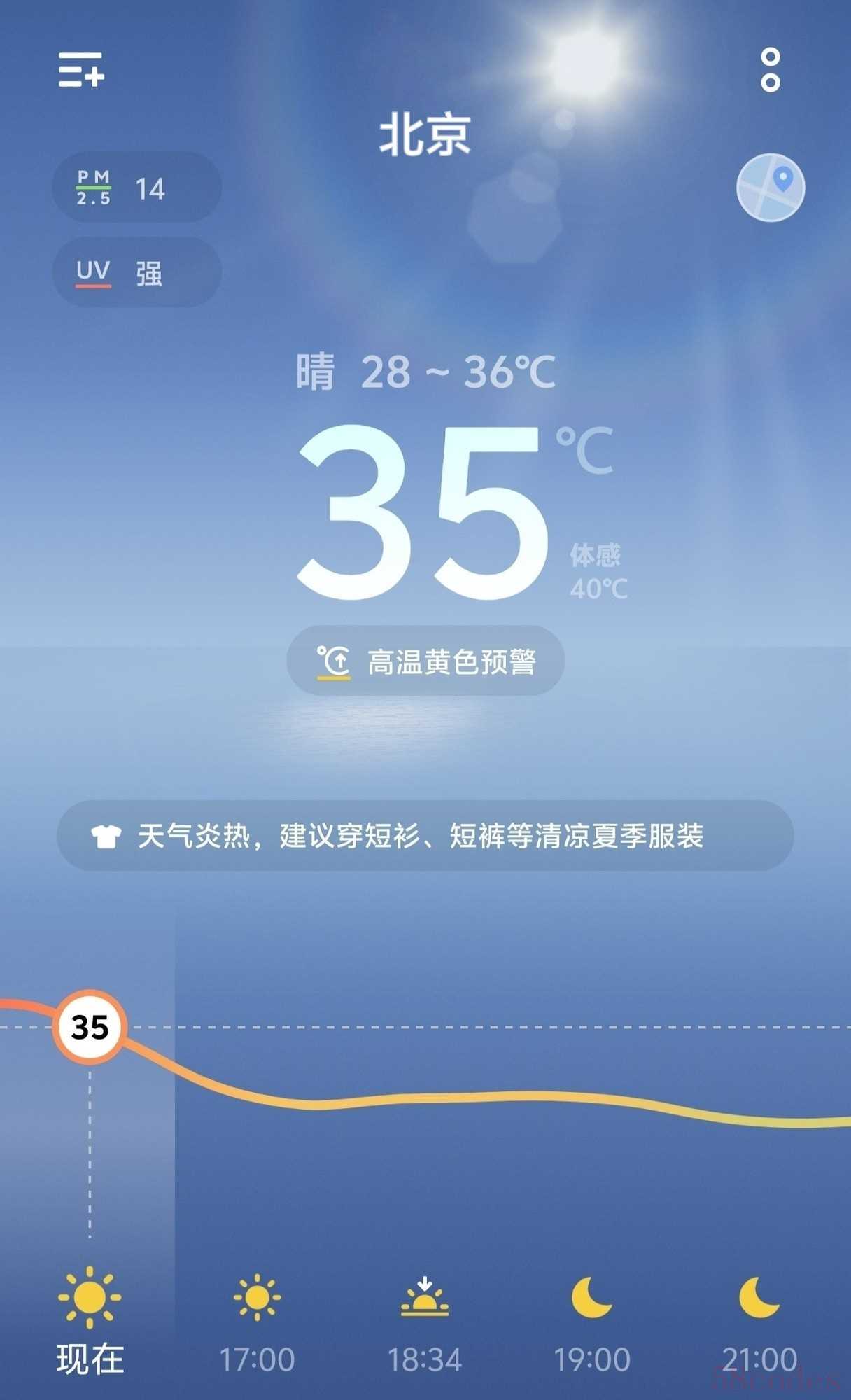Image resolution: width=851 pixels, height=1400 pixels.
Task: Open the clothing suggestion banner
Action: coord(425,836)
